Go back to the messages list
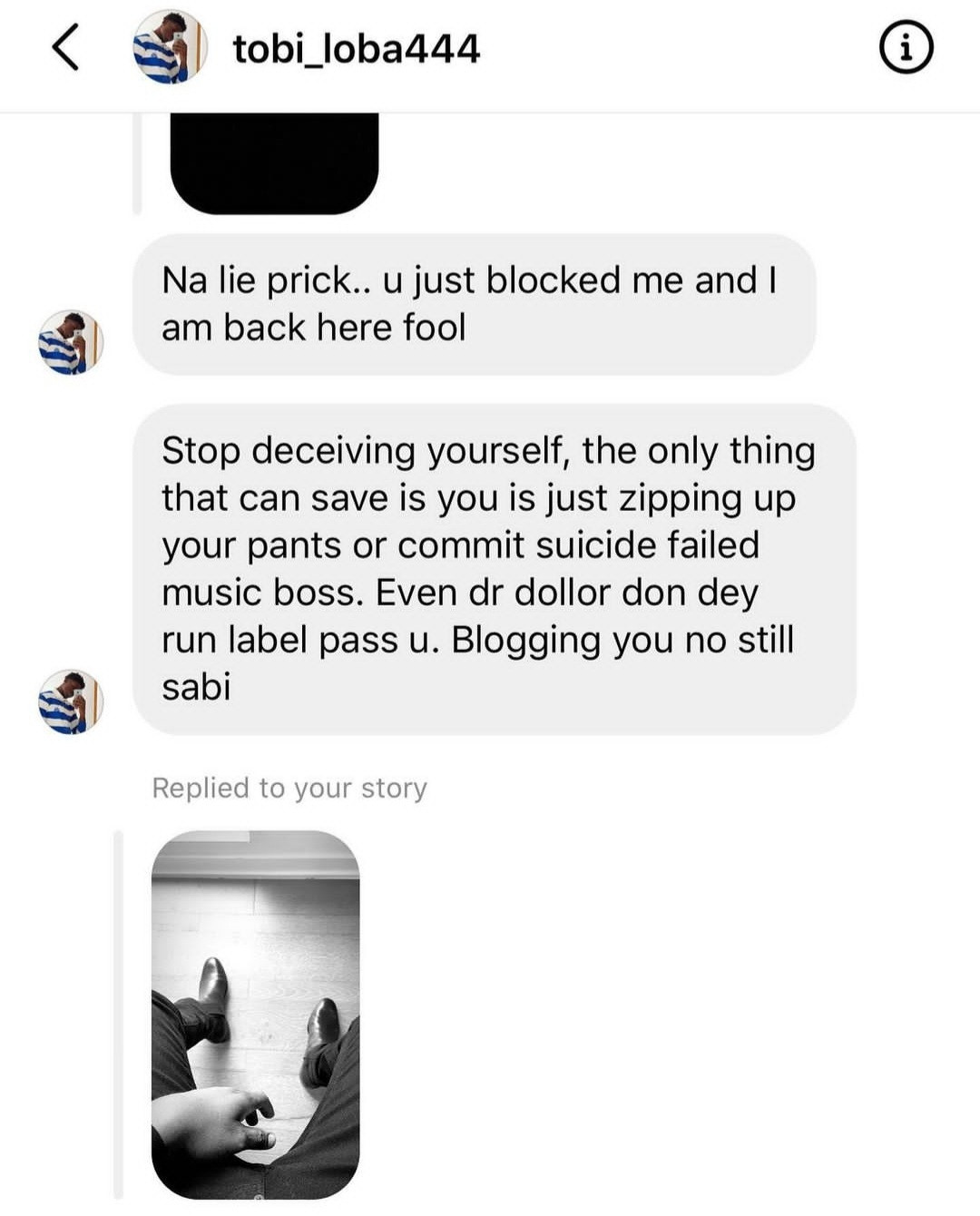The image size is (980, 1216). [65, 47]
